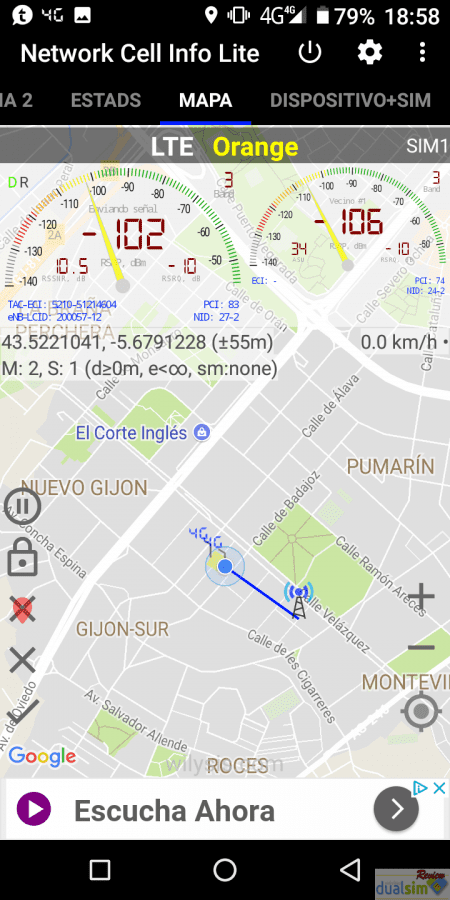Select the MAPA tab

tap(205, 100)
